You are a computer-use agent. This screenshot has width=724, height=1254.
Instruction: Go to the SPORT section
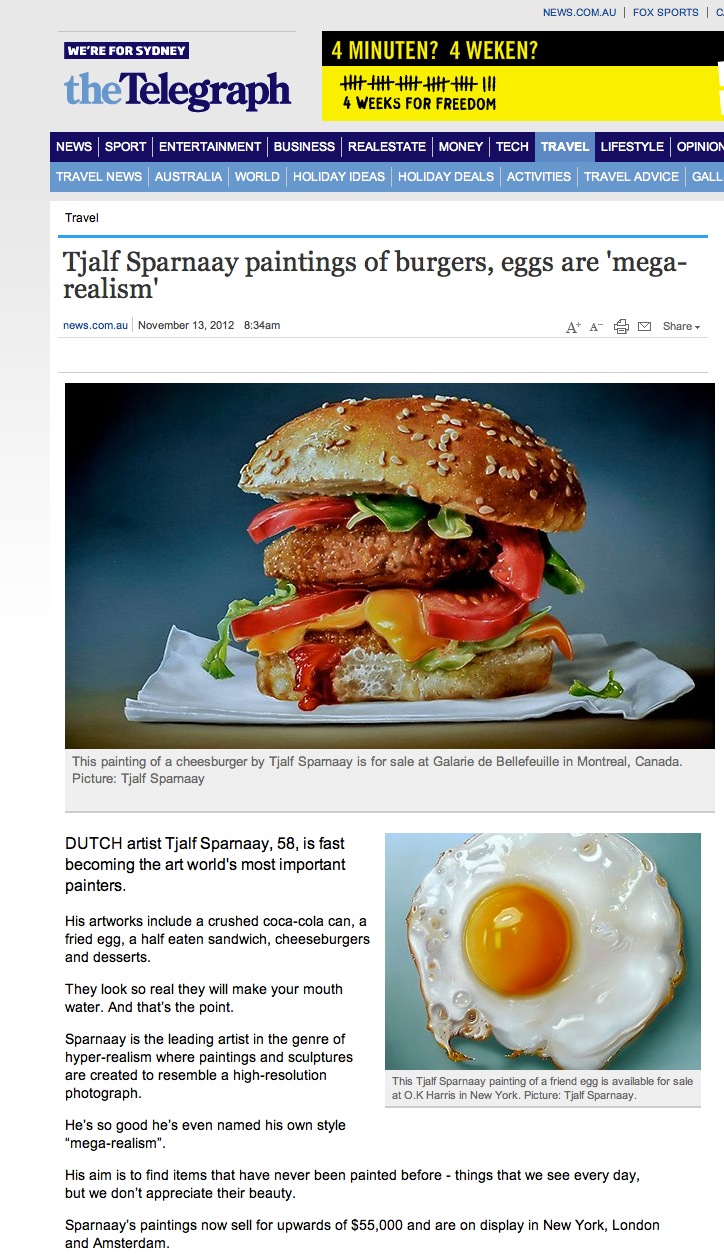(x=125, y=146)
